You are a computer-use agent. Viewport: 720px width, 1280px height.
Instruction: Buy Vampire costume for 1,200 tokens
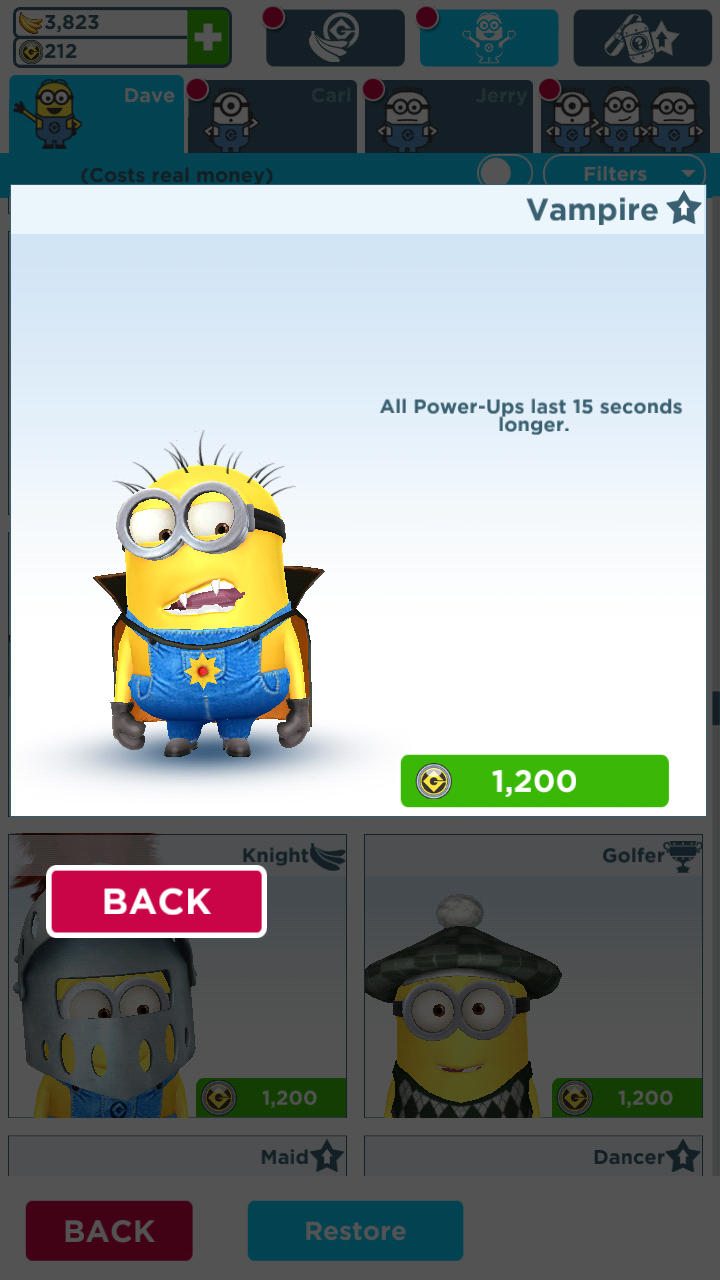click(534, 781)
